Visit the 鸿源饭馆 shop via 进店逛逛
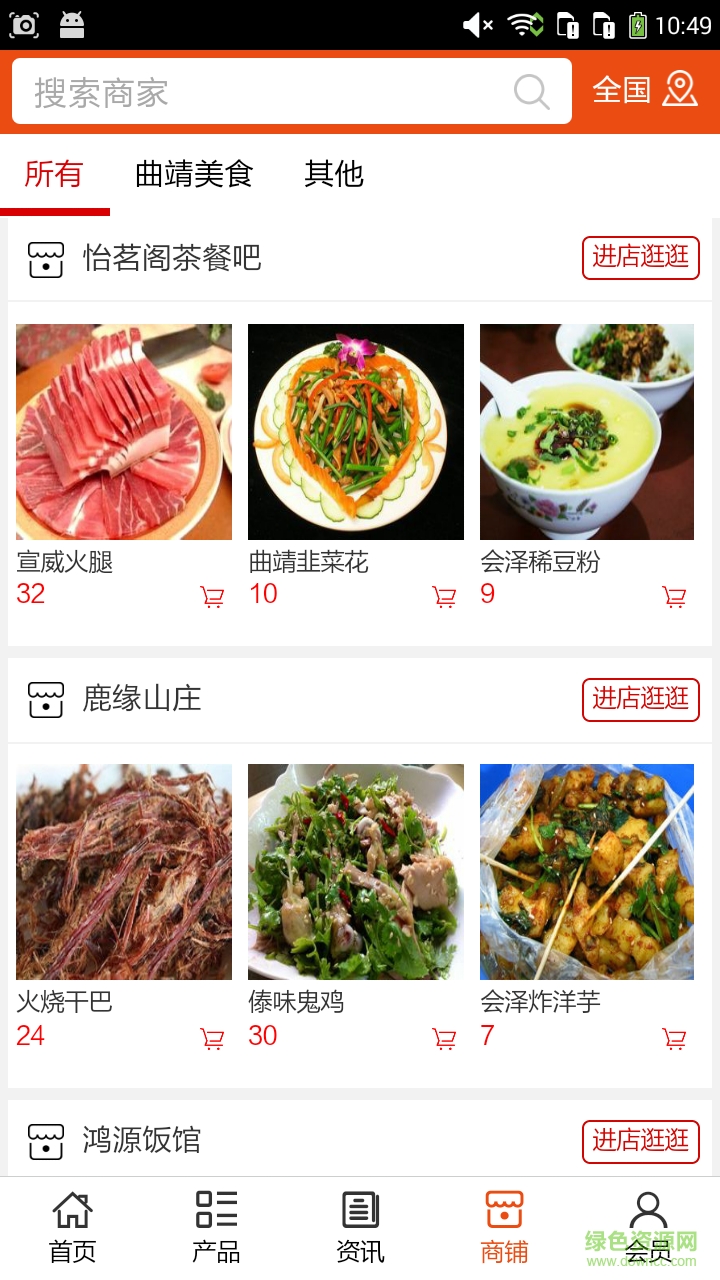720x1280 pixels. point(640,1141)
